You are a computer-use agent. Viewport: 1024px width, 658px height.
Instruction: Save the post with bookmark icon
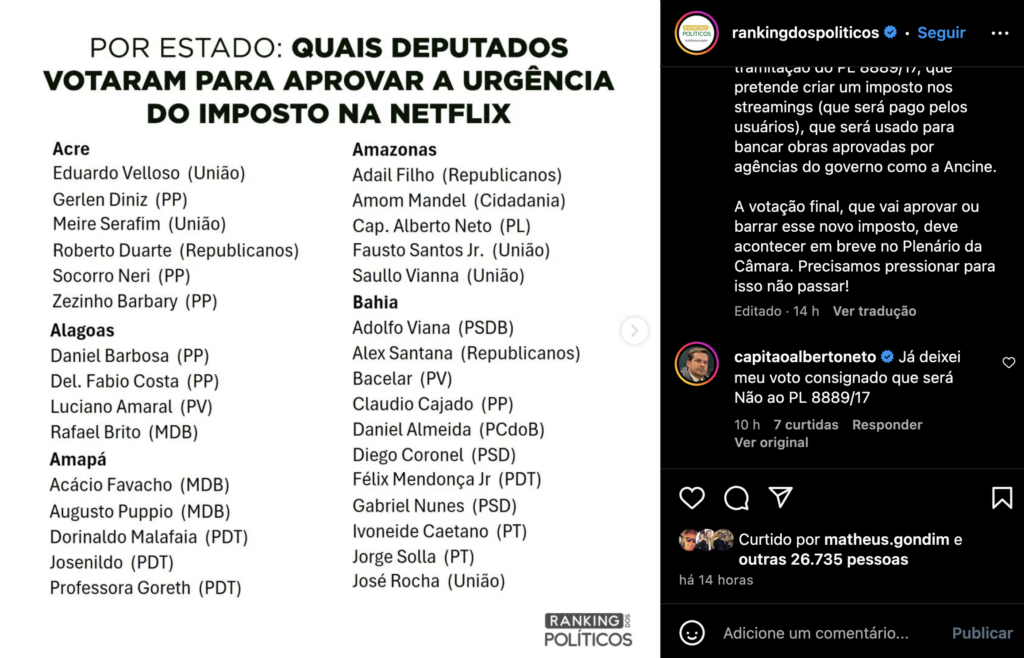pos(1001,497)
